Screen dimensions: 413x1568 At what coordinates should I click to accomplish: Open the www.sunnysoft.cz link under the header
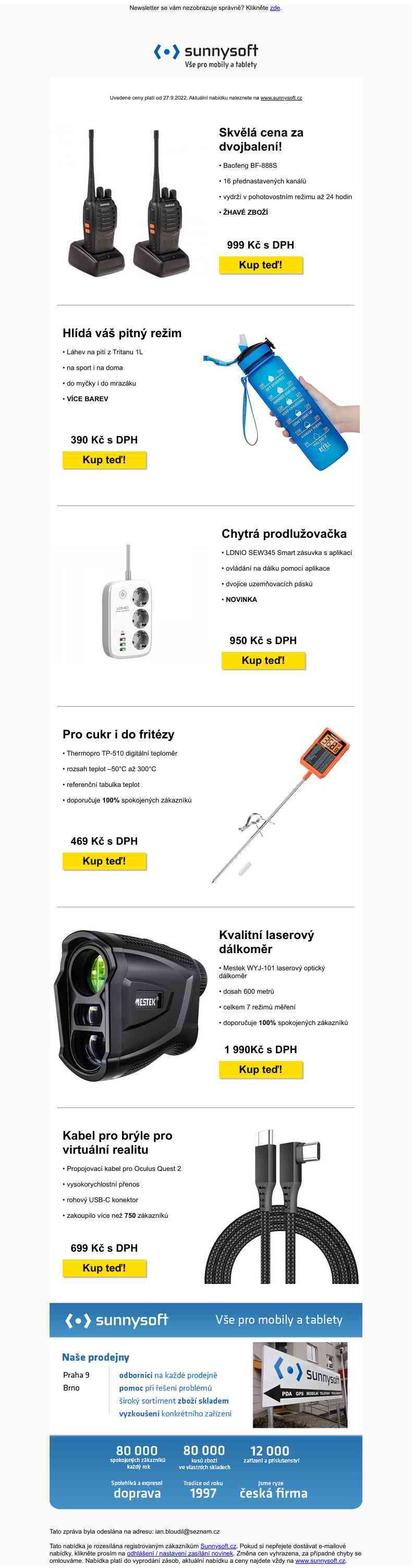click(x=281, y=97)
